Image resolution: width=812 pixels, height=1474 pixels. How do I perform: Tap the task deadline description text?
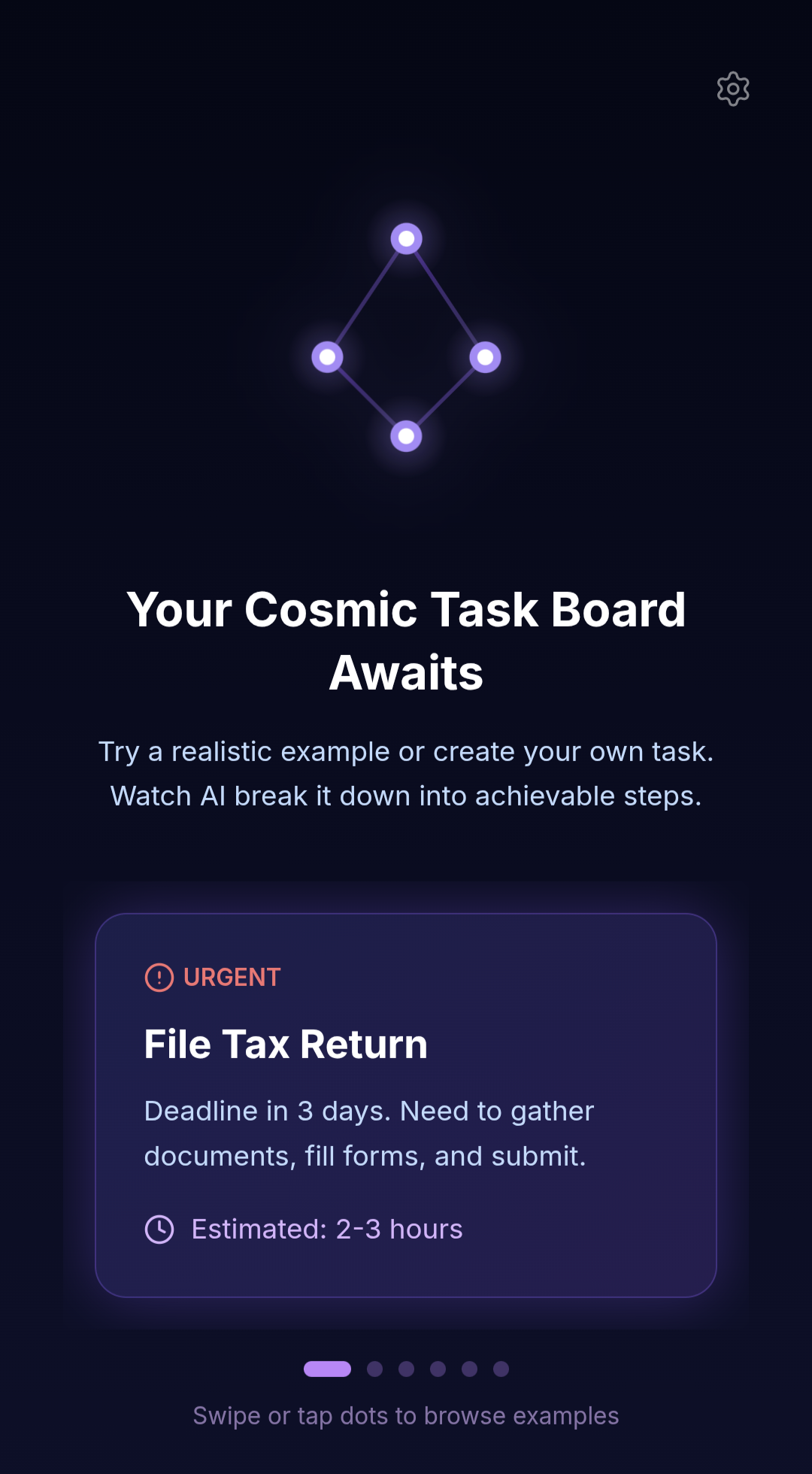coord(368,1133)
